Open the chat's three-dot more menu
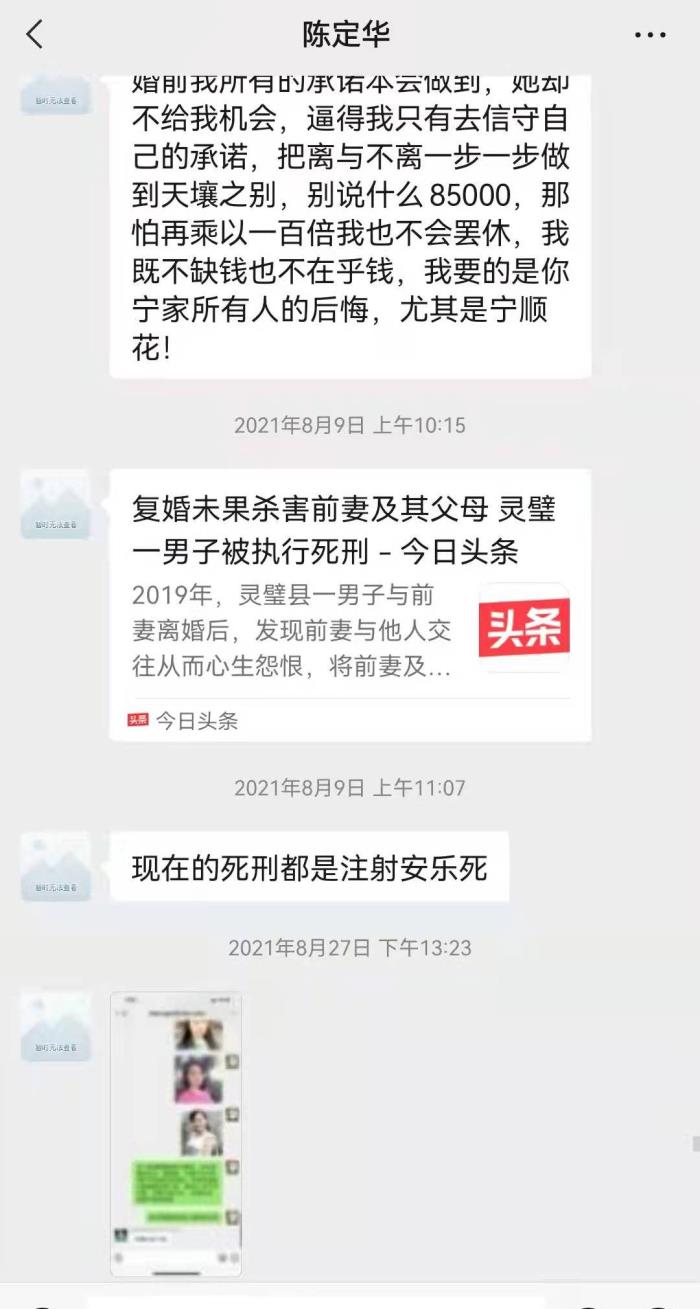The width and height of the screenshot is (700, 1309). pos(650,35)
